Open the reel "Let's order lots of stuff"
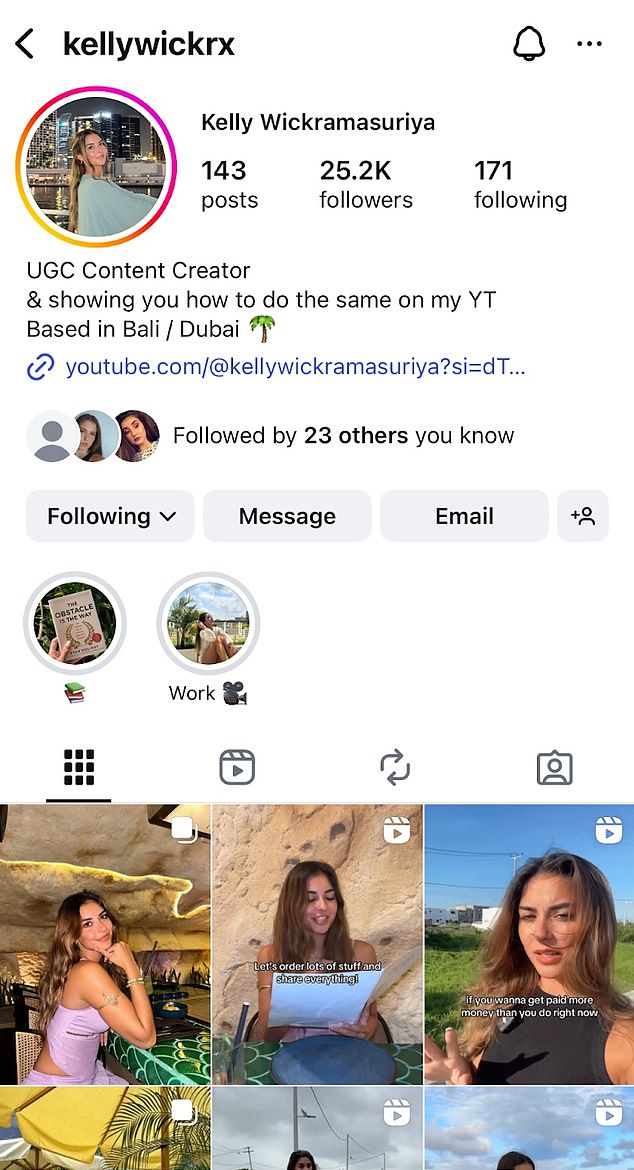This screenshot has width=634, height=1170. pos(317,944)
